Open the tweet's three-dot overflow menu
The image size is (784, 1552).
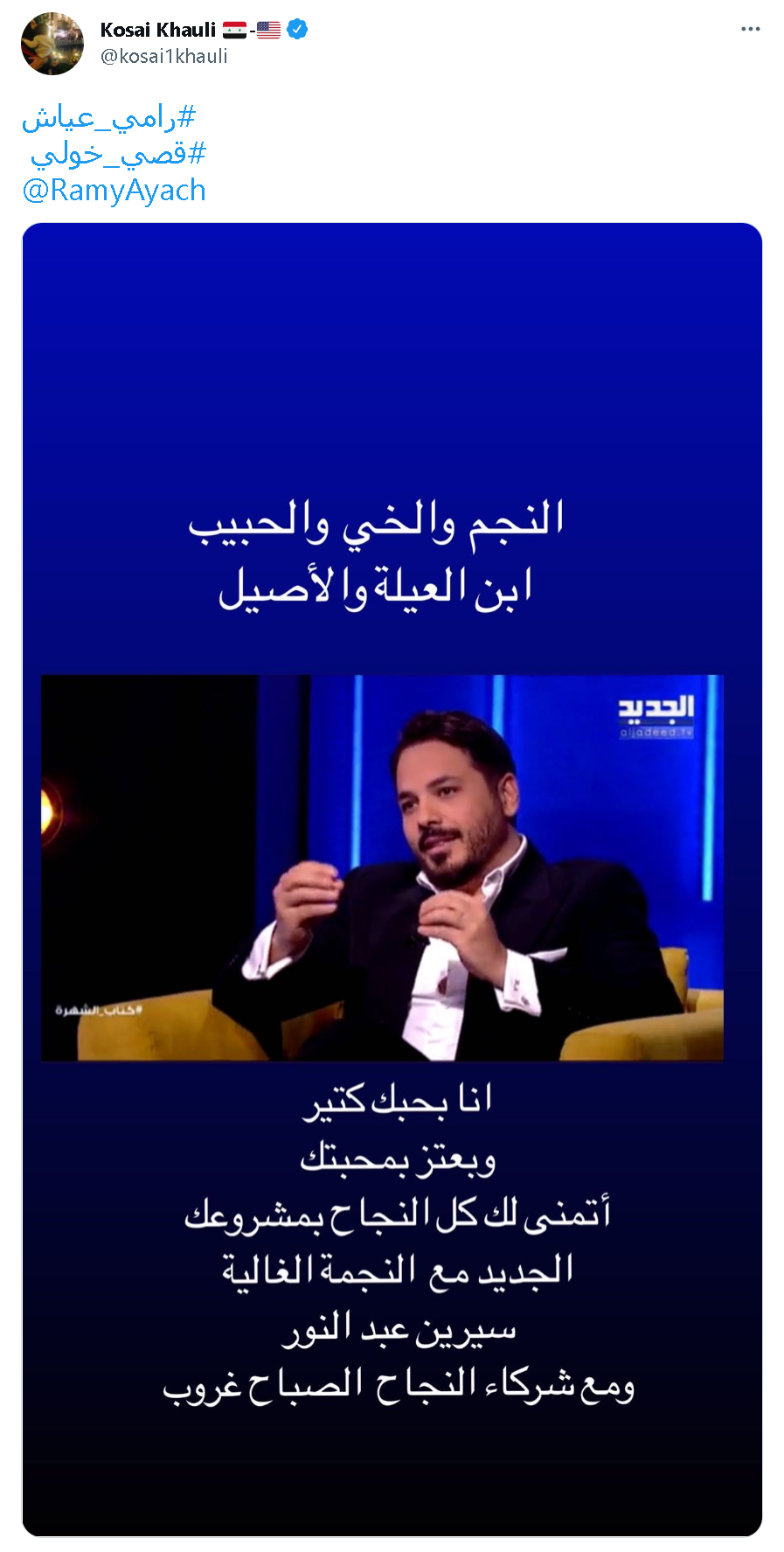coord(750,29)
